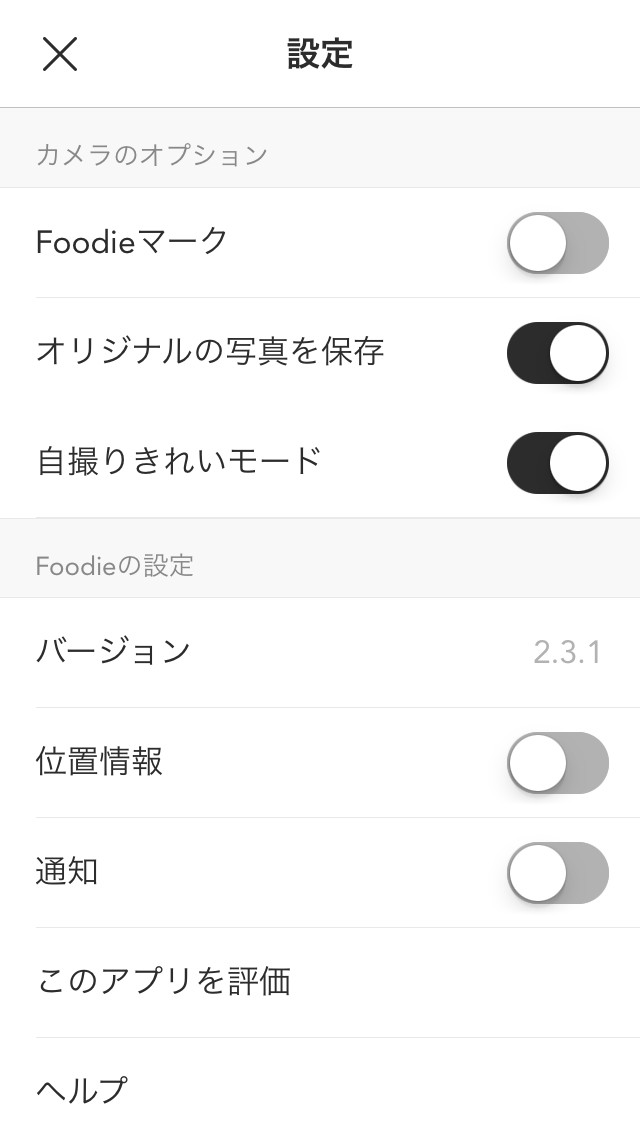Open the ヘルプ row
Screen dimensions: 640x1136
(320, 1090)
